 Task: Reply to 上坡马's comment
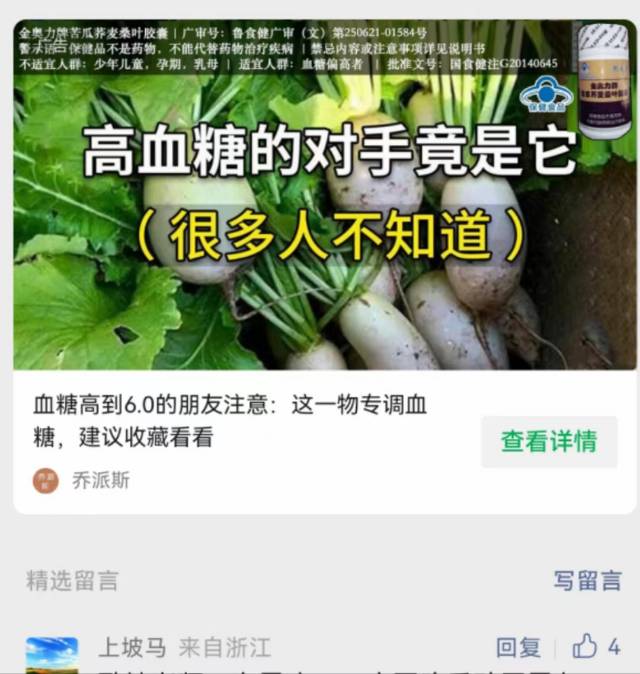coord(518,647)
